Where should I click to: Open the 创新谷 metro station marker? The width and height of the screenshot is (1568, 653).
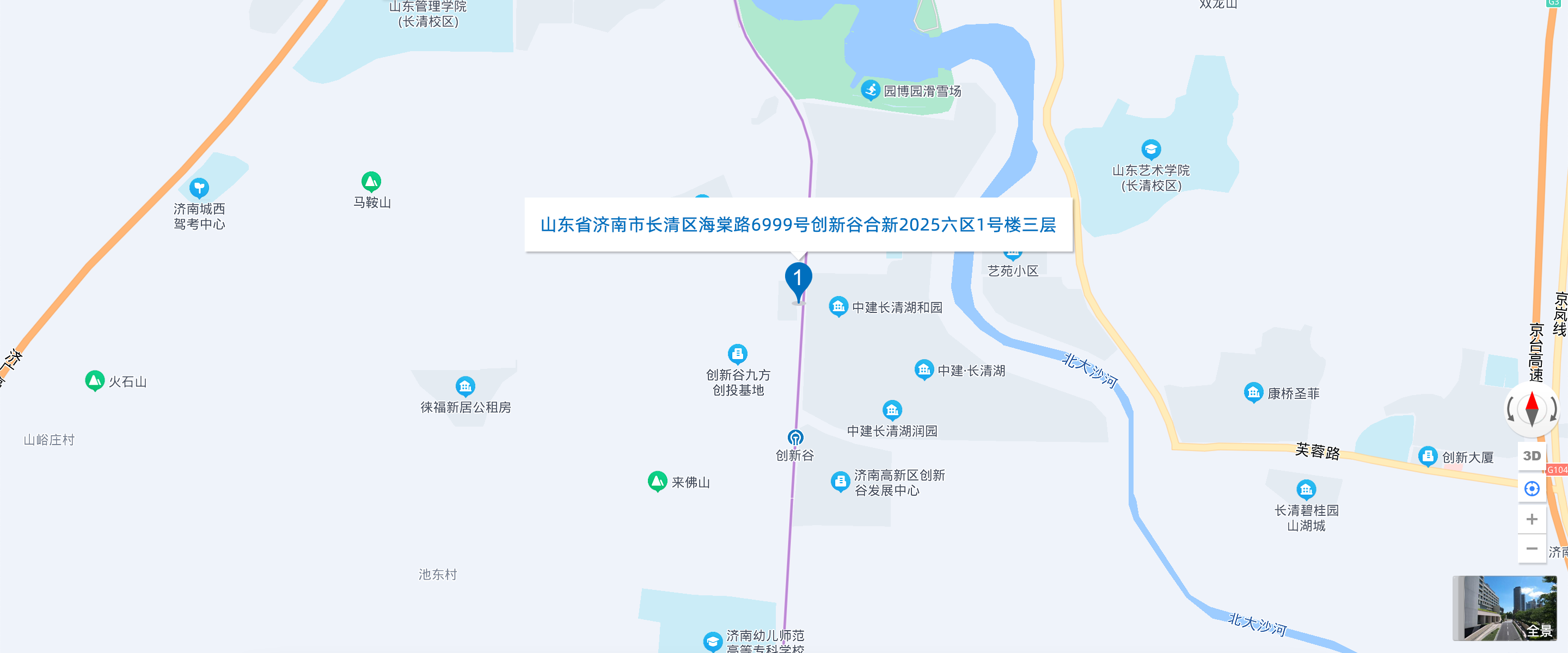click(795, 438)
